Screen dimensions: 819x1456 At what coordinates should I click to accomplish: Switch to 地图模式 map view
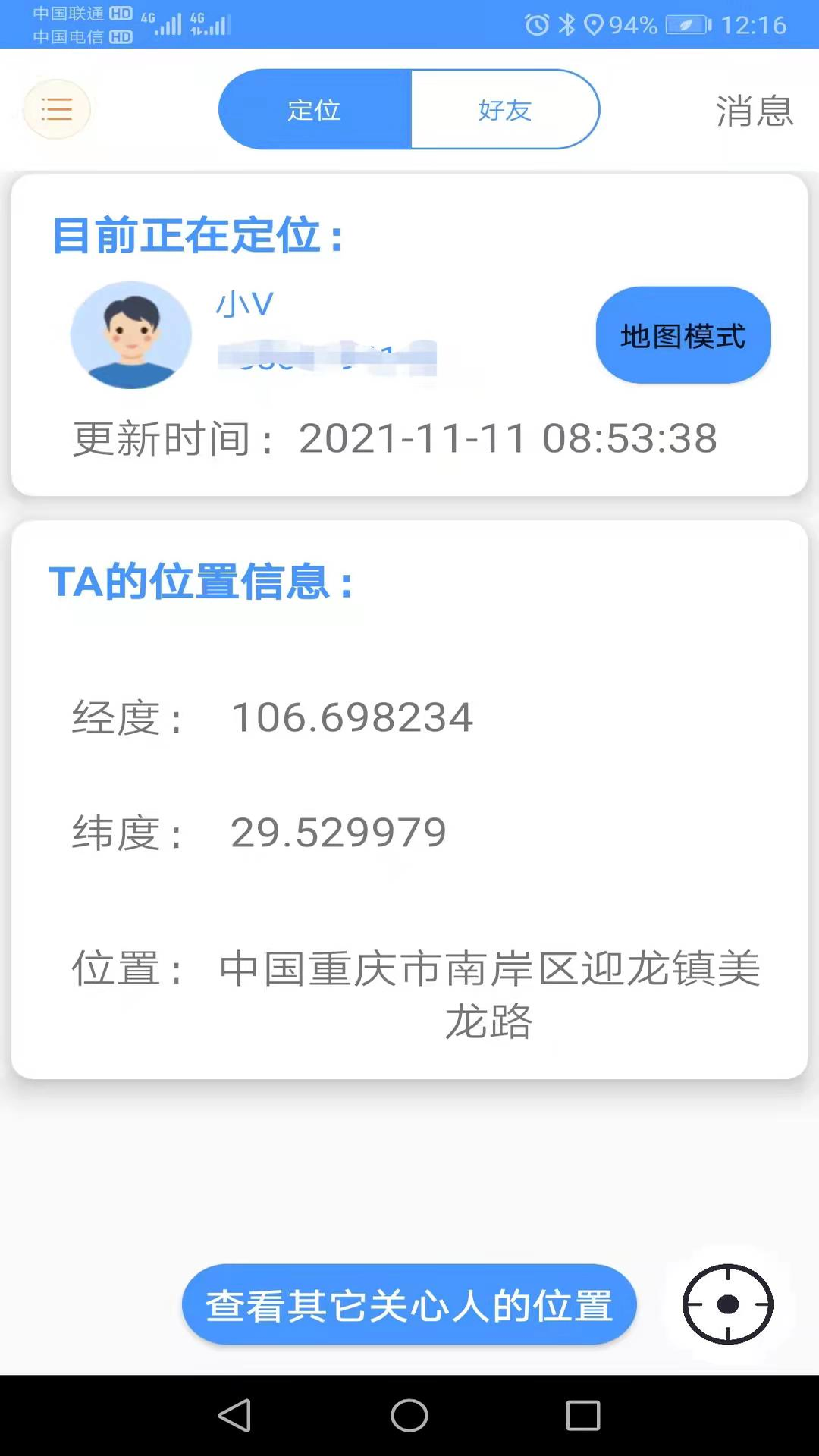(x=682, y=335)
